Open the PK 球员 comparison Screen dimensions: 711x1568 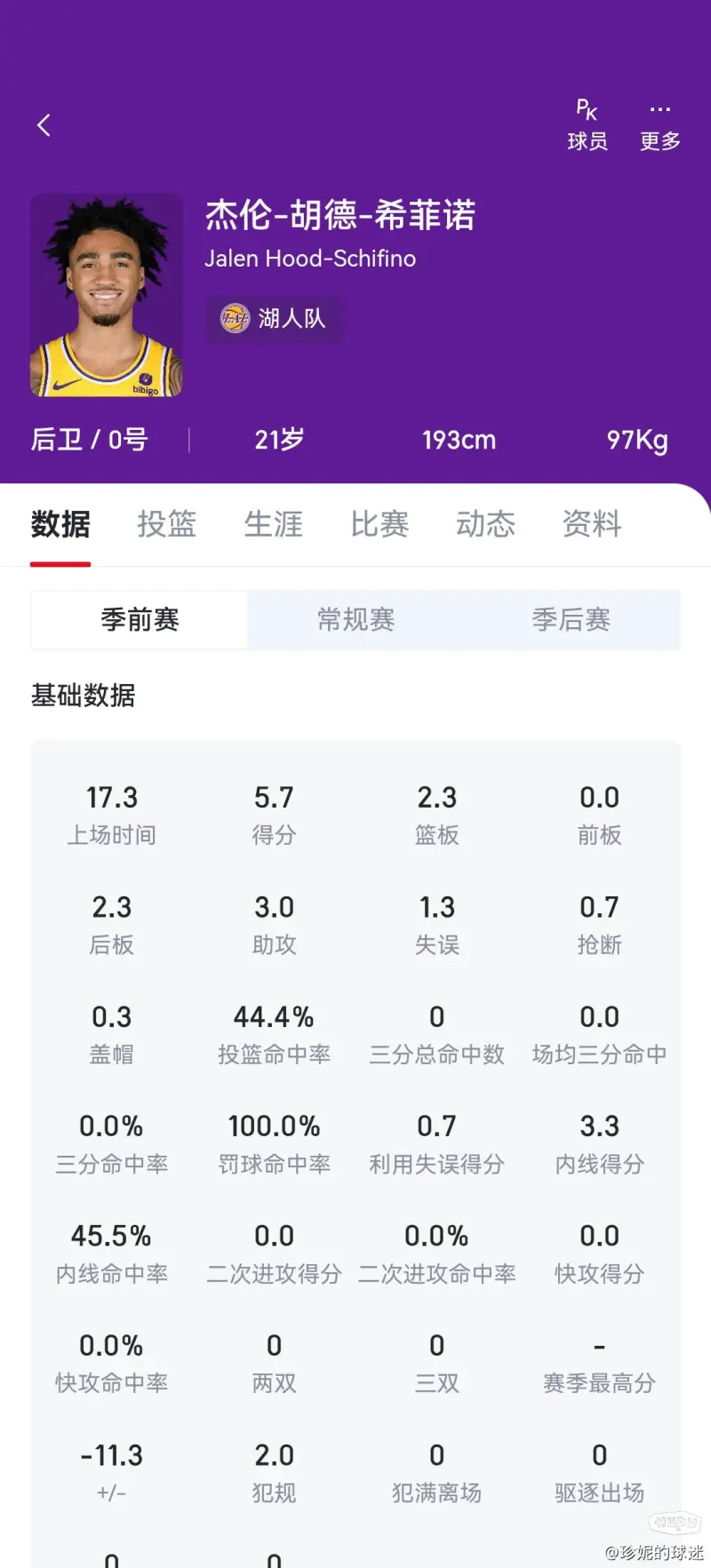coord(587,125)
